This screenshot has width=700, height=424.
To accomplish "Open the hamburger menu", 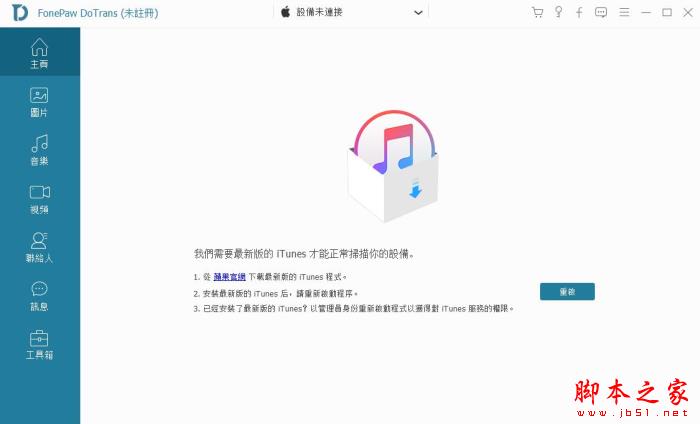I will click(624, 13).
